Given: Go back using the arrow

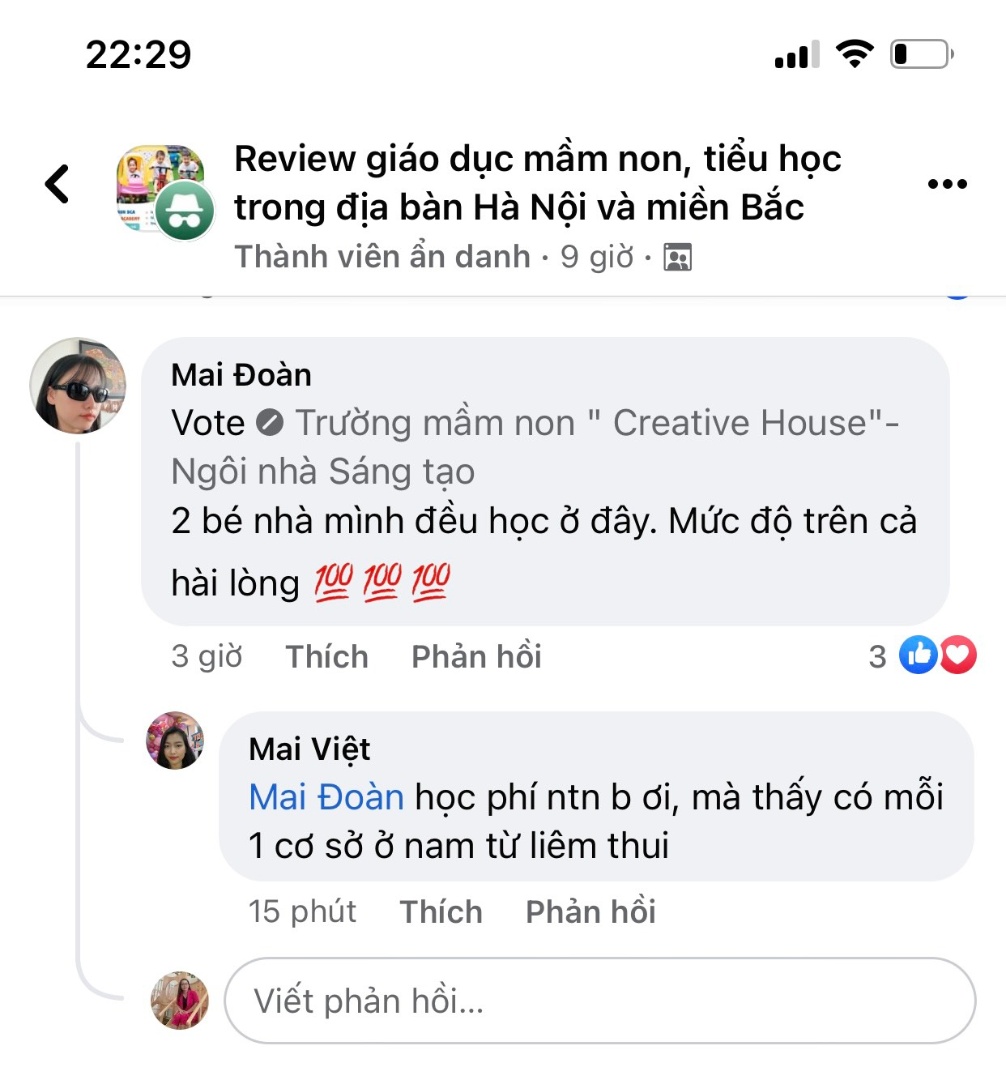Looking at the screenshot, I should click(x=58, y=184).
